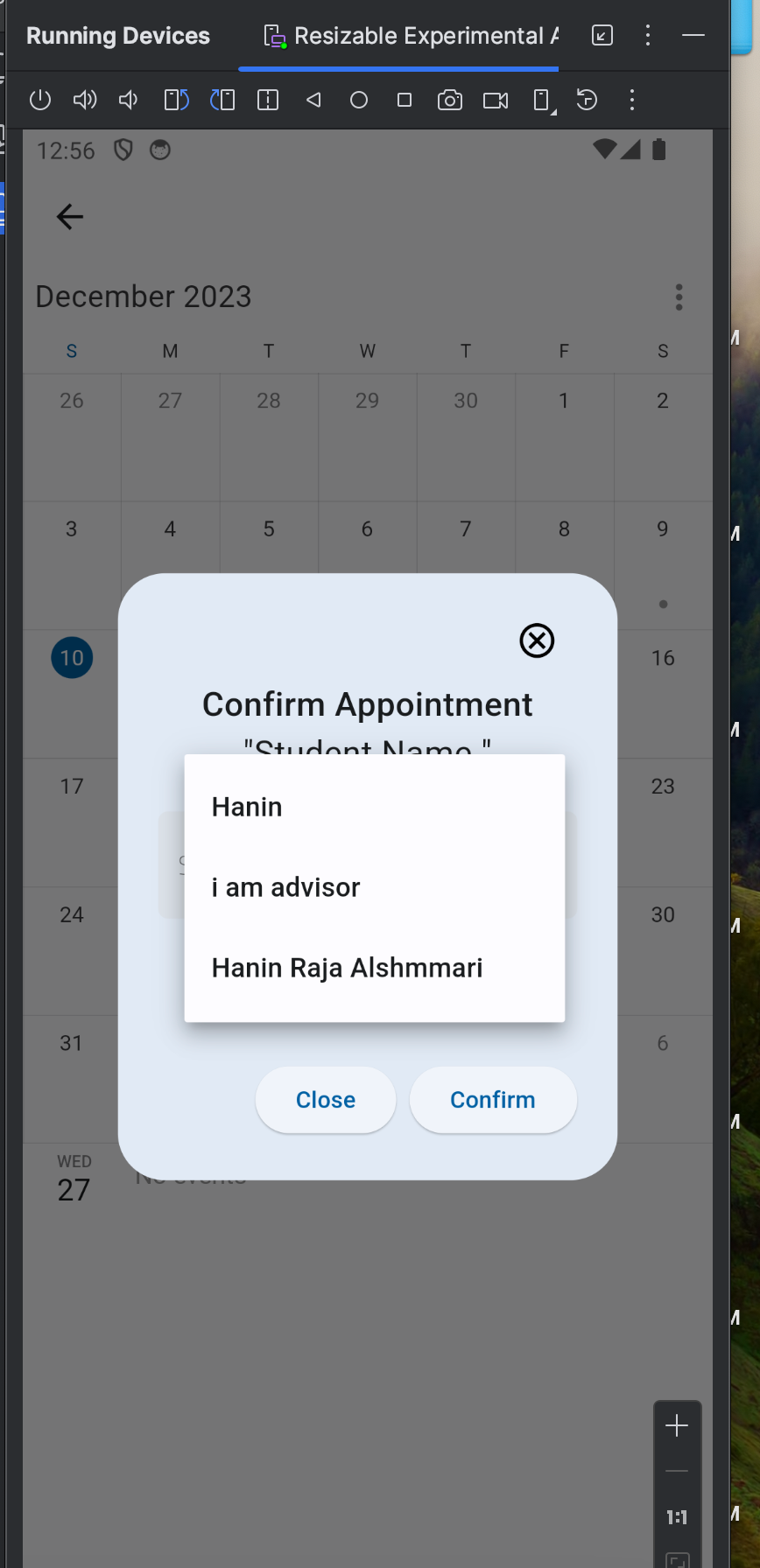Take a screenshot with the camera icon
Viewport: 760px width, 1568px height.
(450, 100)
